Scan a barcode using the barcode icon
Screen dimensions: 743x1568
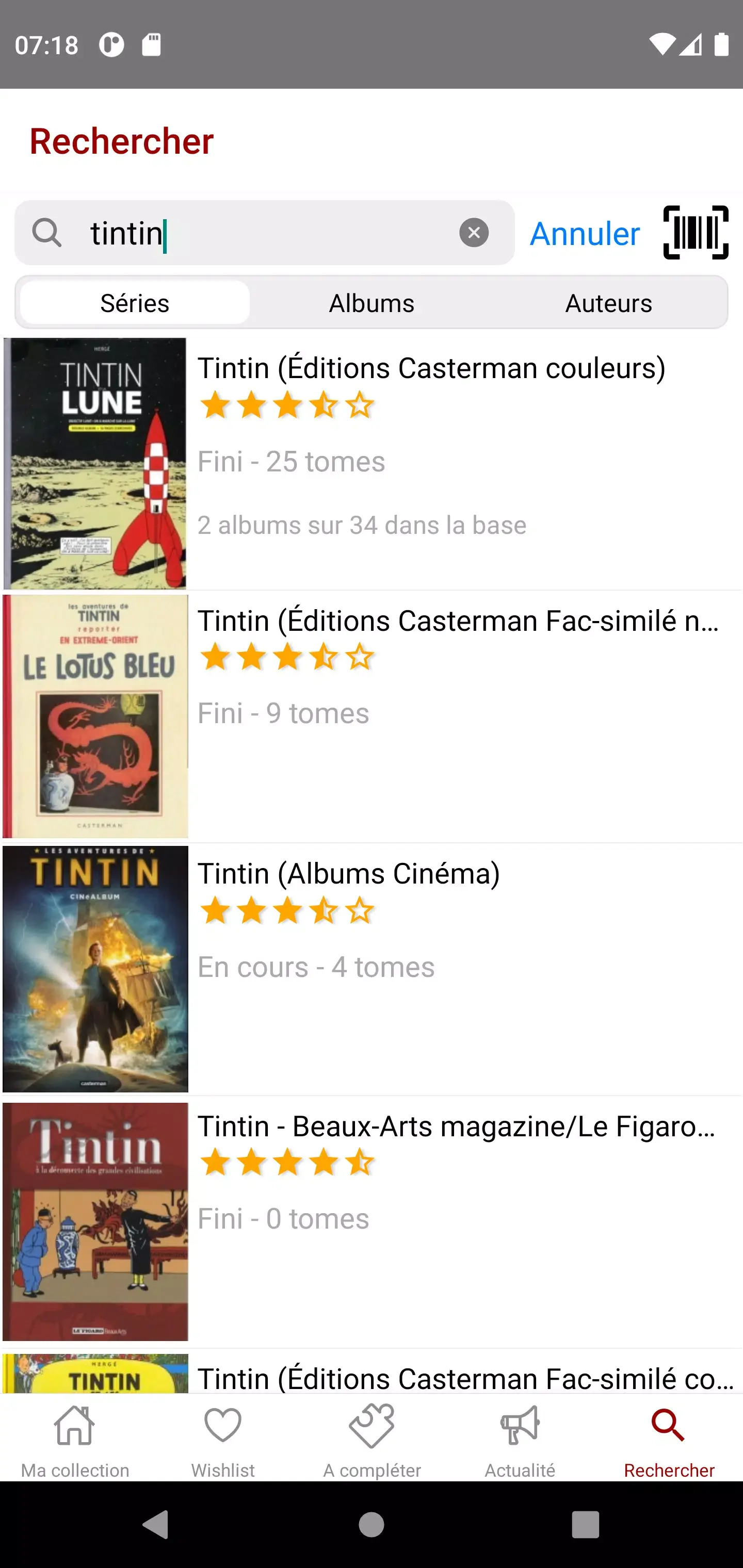coord(696,233)
